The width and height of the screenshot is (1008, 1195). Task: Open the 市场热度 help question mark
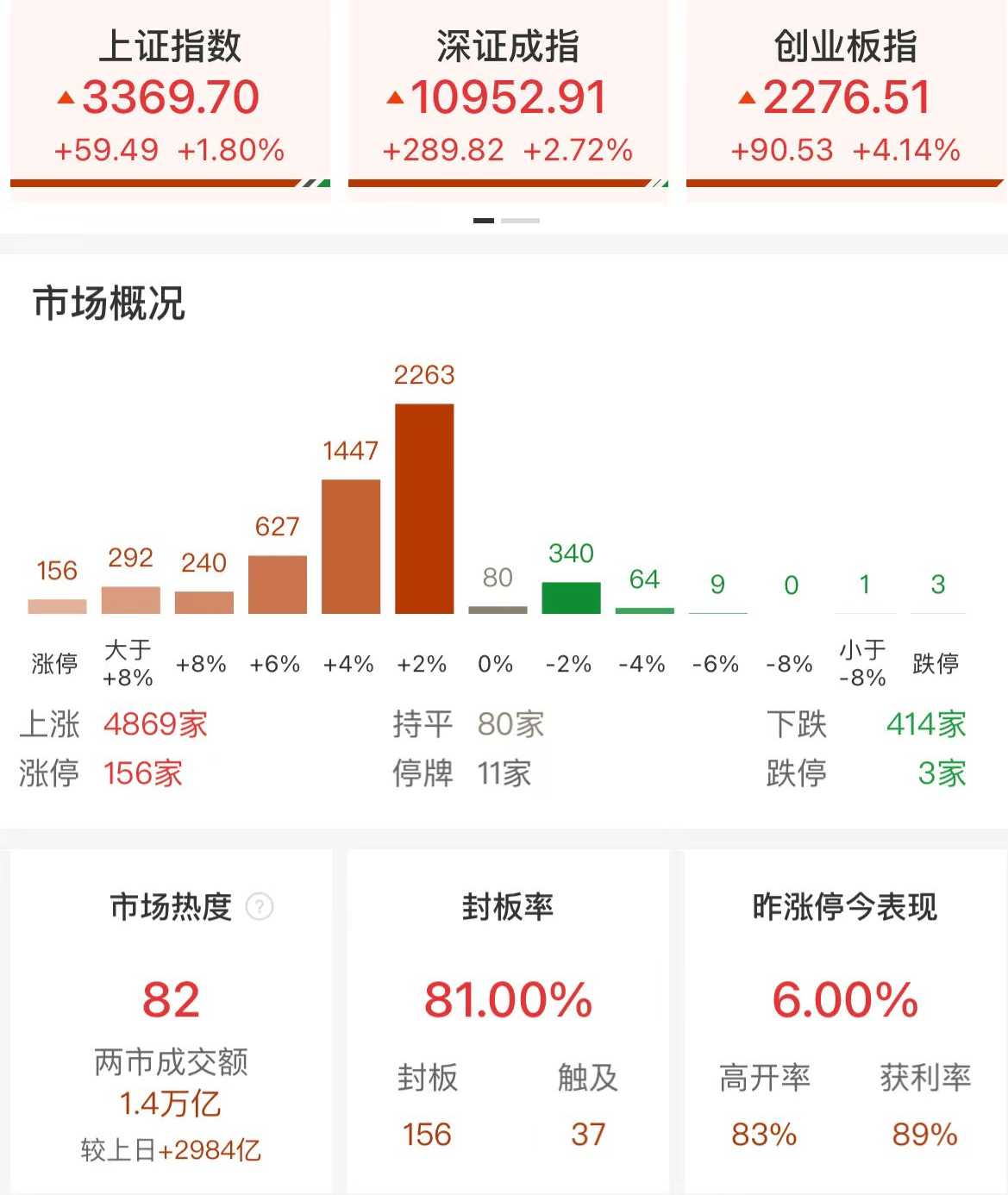(x=260, y=907)
